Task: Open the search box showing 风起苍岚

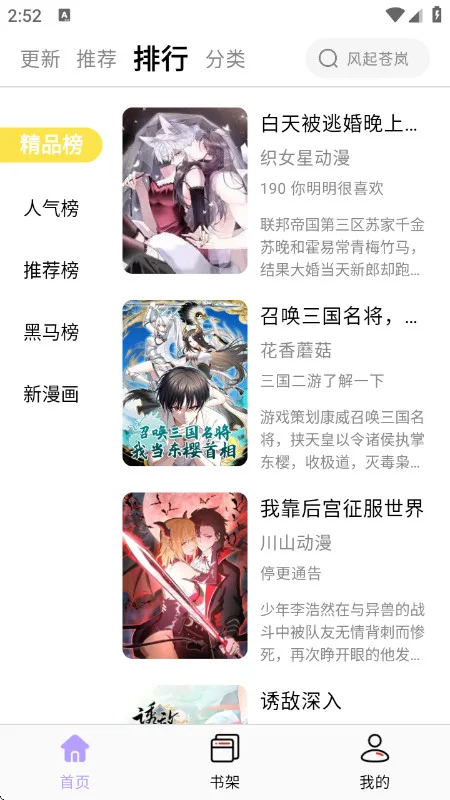Action: [367, 59]
